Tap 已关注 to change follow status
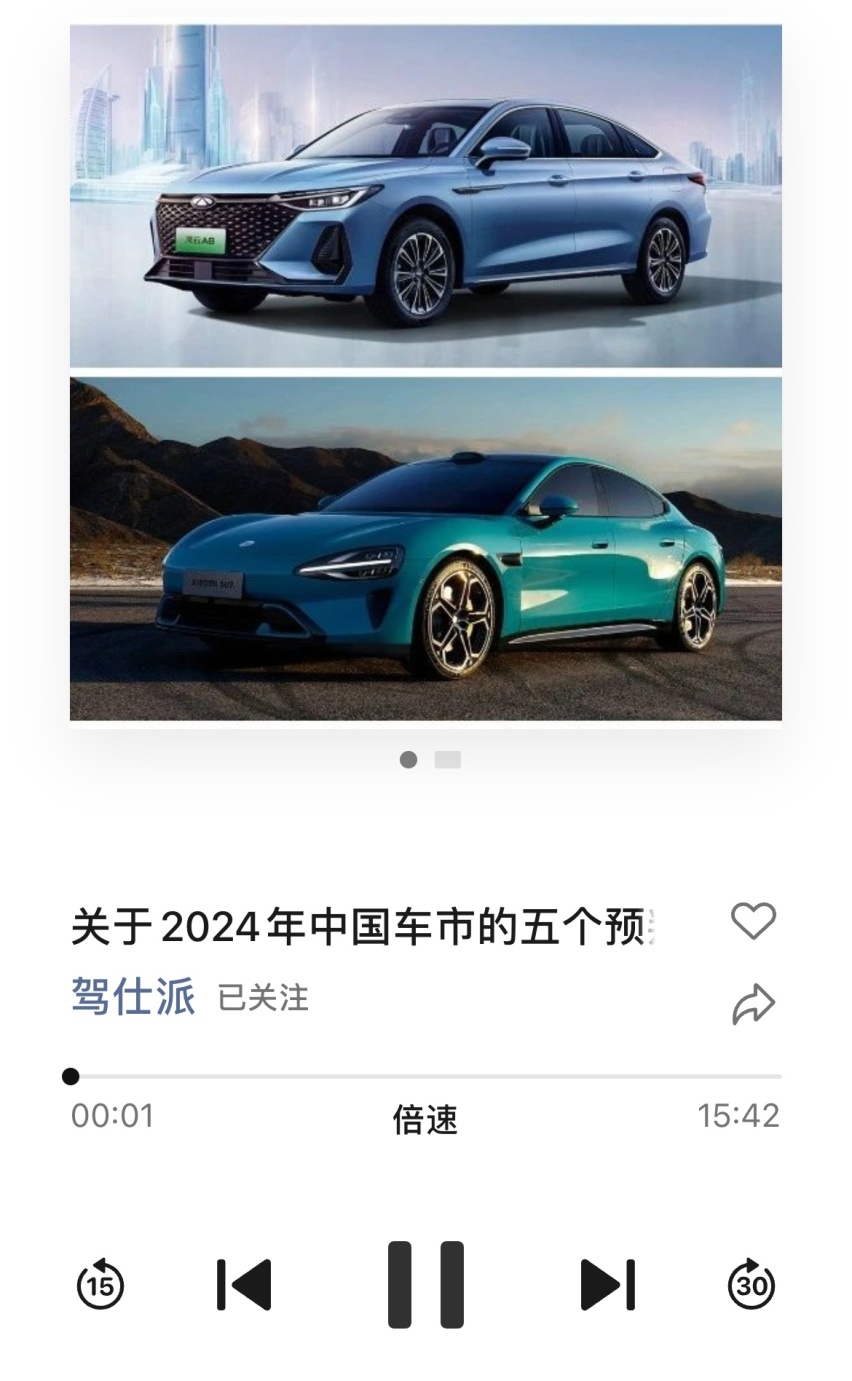This screenshot has height=1381, width=852. coord(263,998)
